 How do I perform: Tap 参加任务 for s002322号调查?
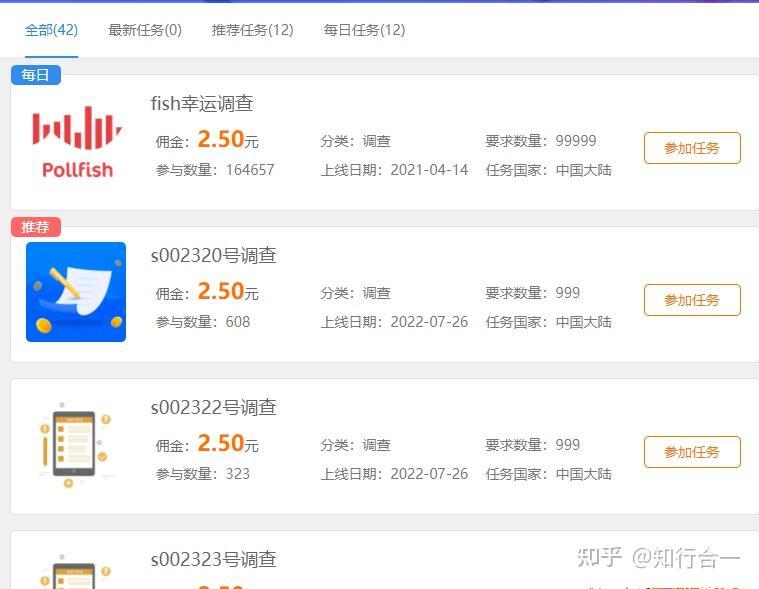pos(692,452)
